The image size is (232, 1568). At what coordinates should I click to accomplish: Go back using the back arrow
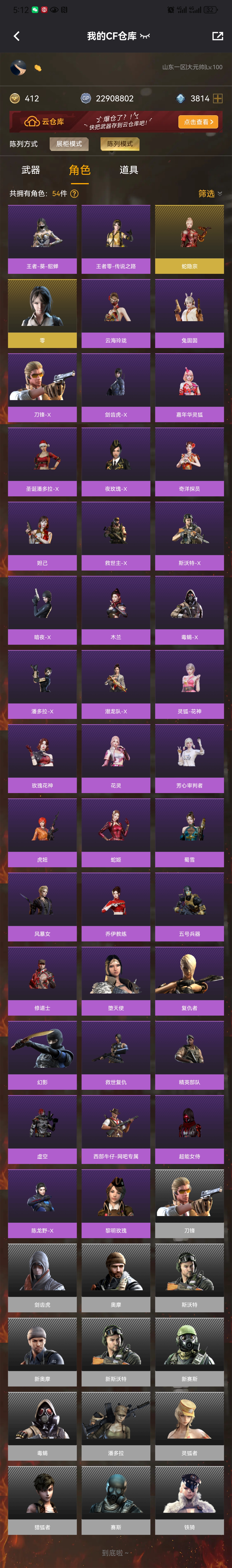[16, 36]
